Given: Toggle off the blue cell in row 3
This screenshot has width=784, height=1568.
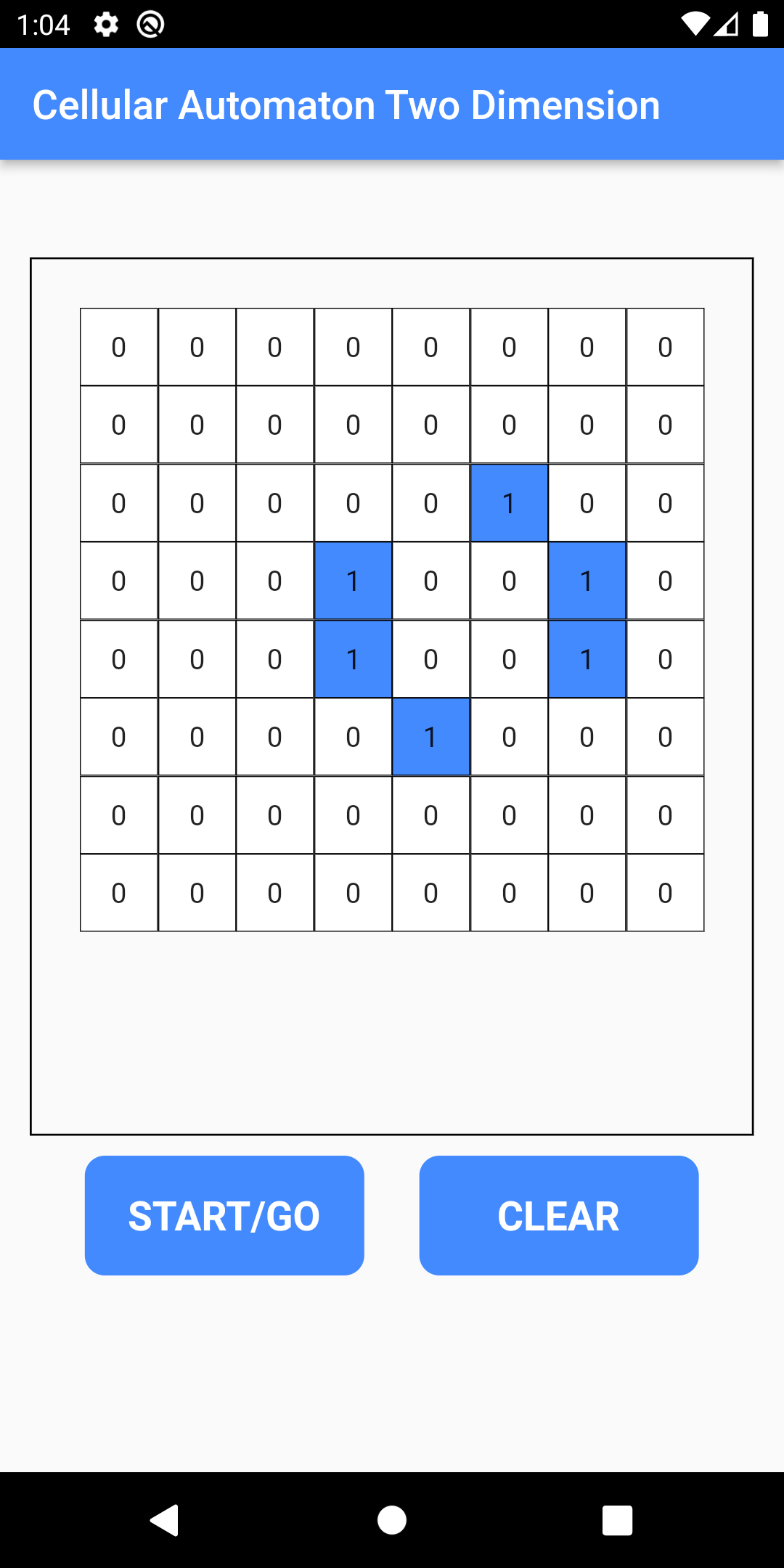Looking at the screenshot, I should pyautogui.click(x=508, y=503).
